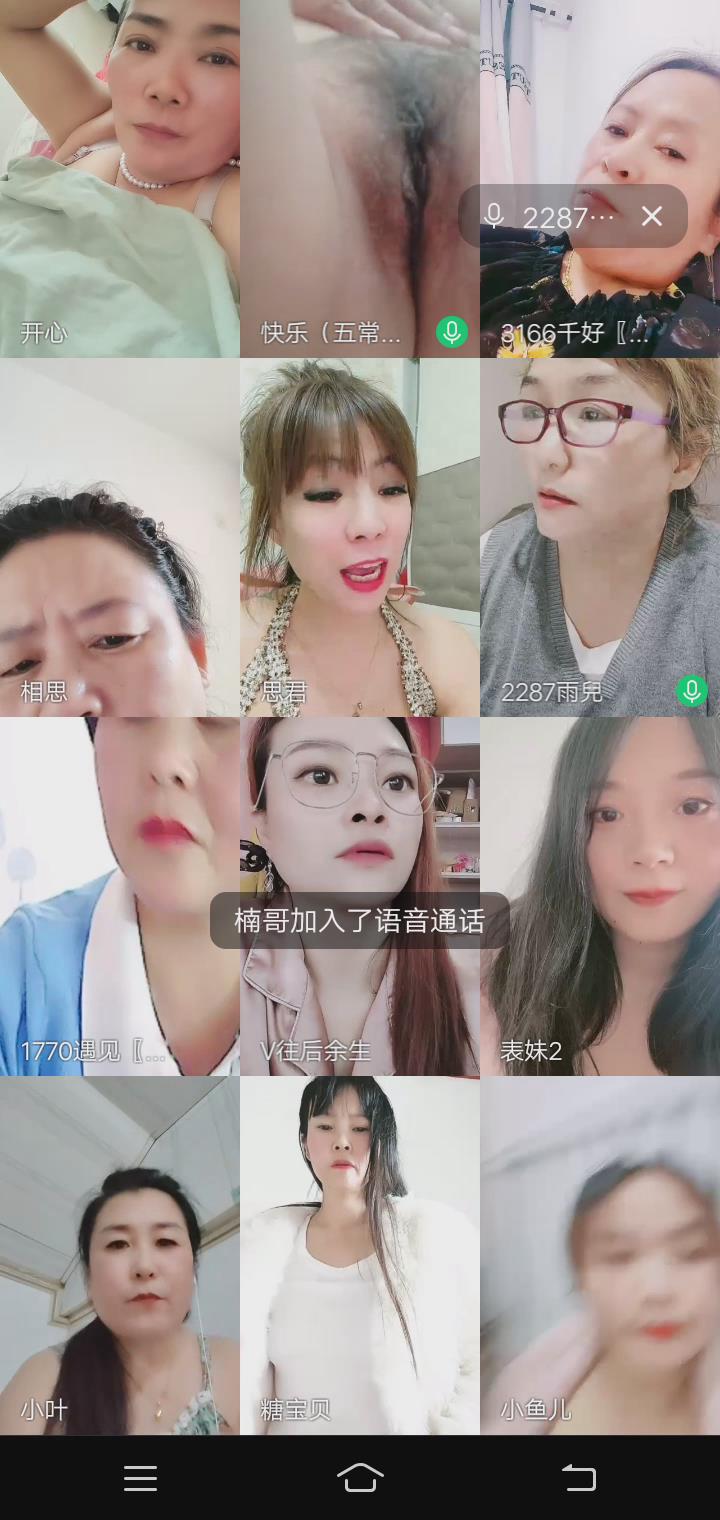This screenshot has width=720, height=1520.
Task: Select the video tile labeled 相思
Action: (119, 537)
